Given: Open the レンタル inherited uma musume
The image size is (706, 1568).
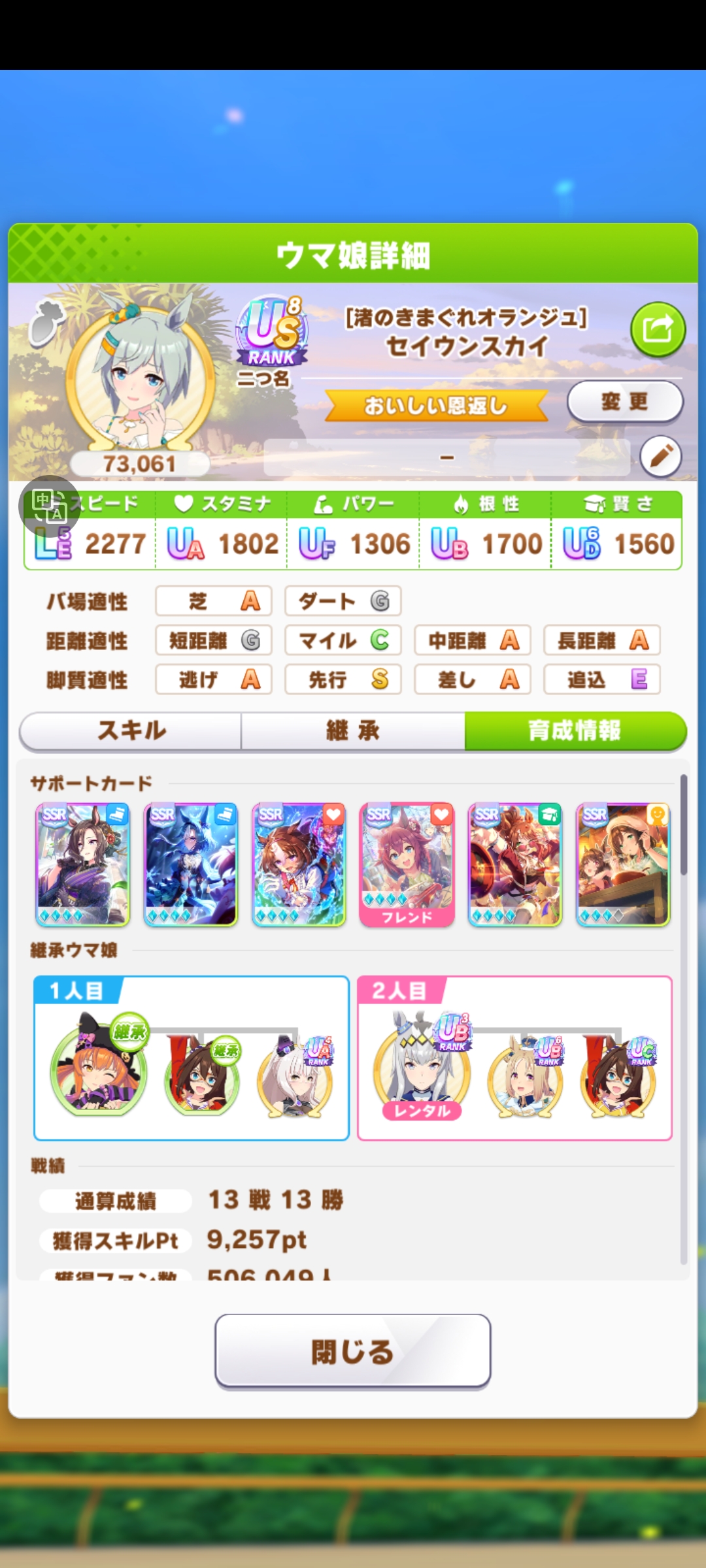Looking at the screenshot, I should pos(422,1066).
